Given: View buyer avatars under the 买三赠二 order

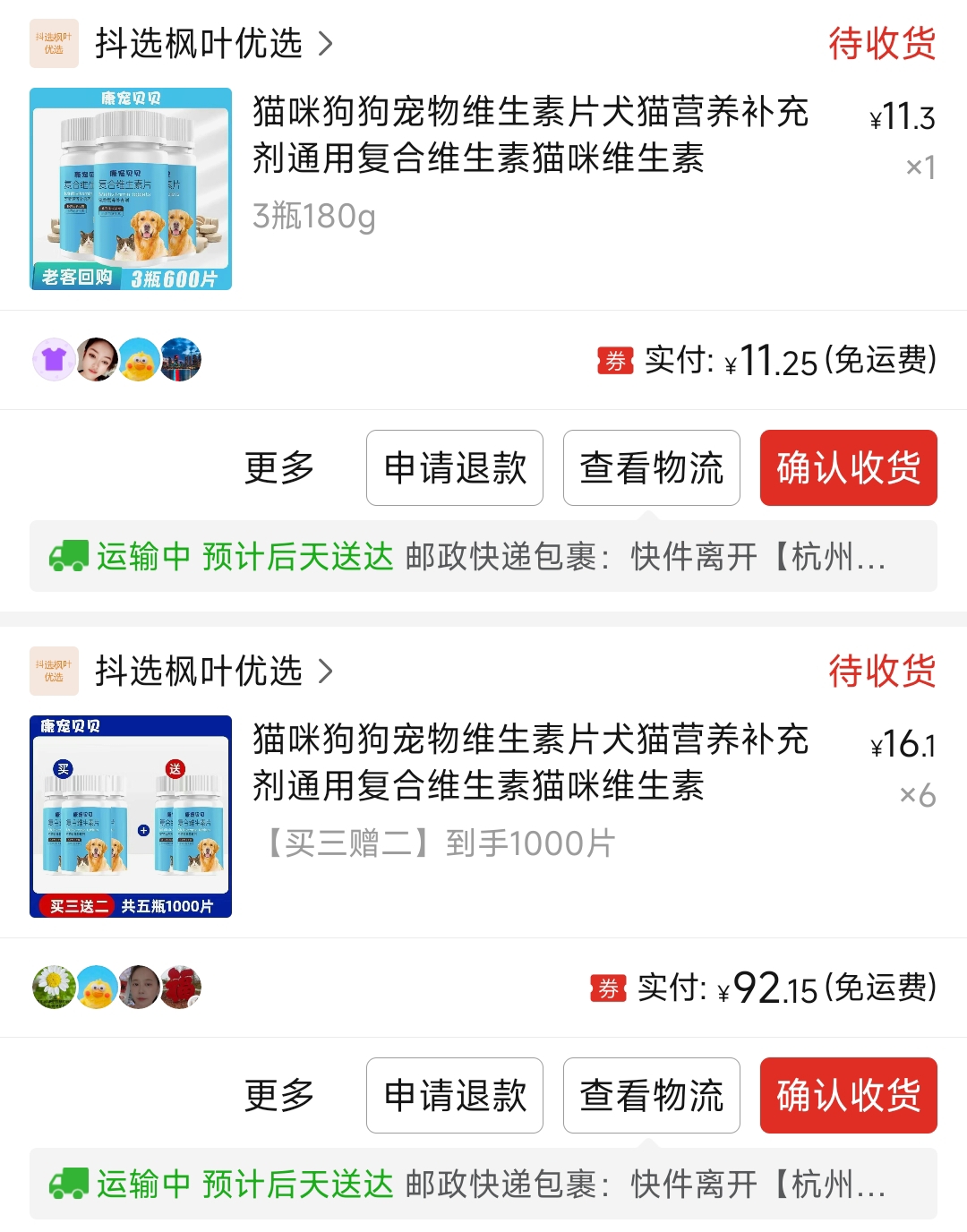Looking at the screenshot, I should coord(116,988).
